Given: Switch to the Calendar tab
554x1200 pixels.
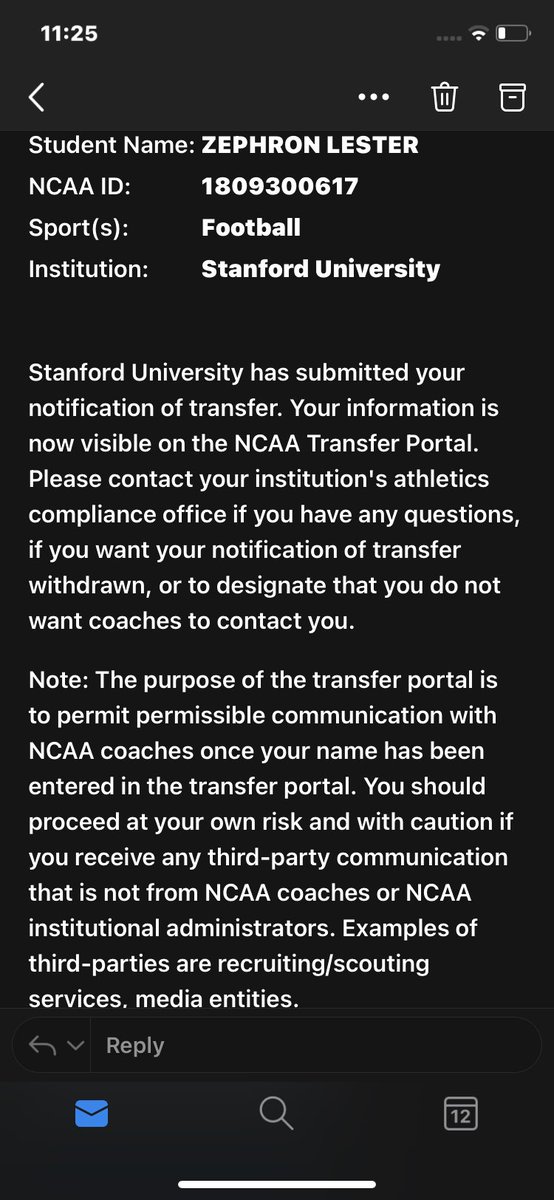Looking at the screenshot, I should tap(460, 1113).
